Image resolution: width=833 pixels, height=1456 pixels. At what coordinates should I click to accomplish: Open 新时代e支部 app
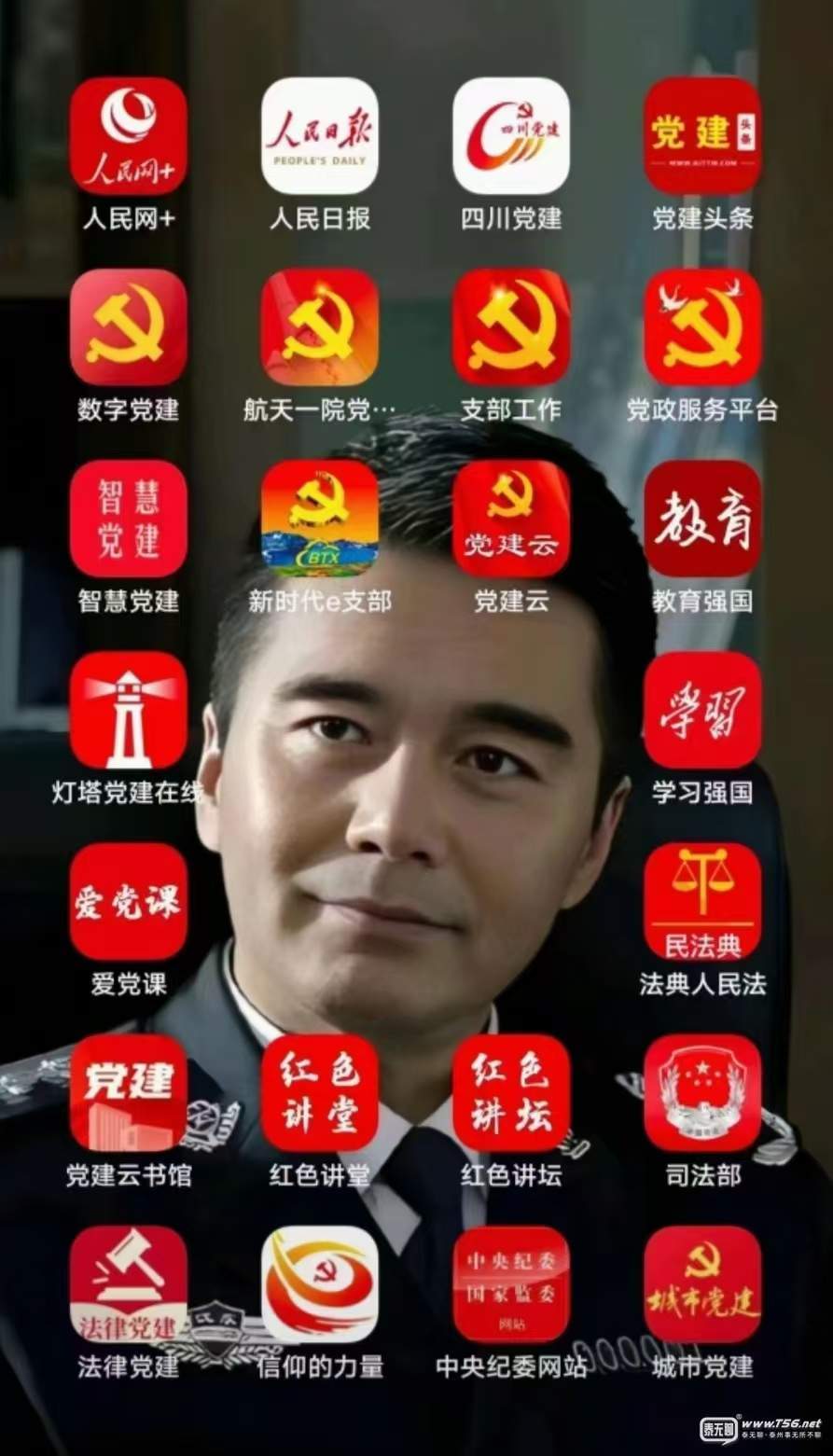[320, 520]
